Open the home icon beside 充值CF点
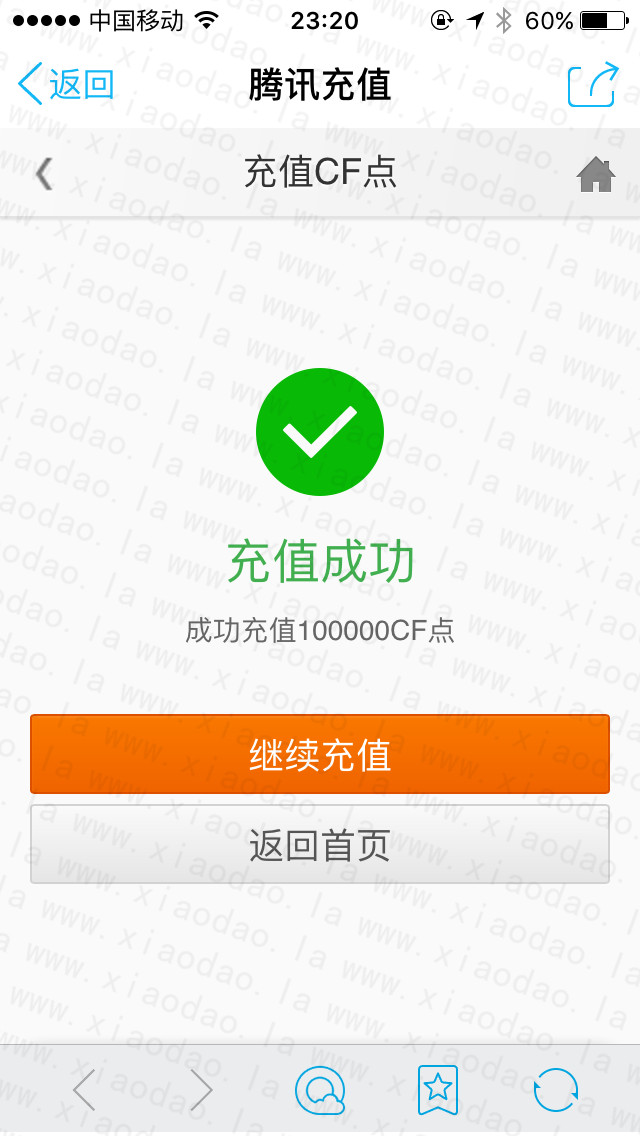The image size is (640, 1136). (x=596, y=175)
